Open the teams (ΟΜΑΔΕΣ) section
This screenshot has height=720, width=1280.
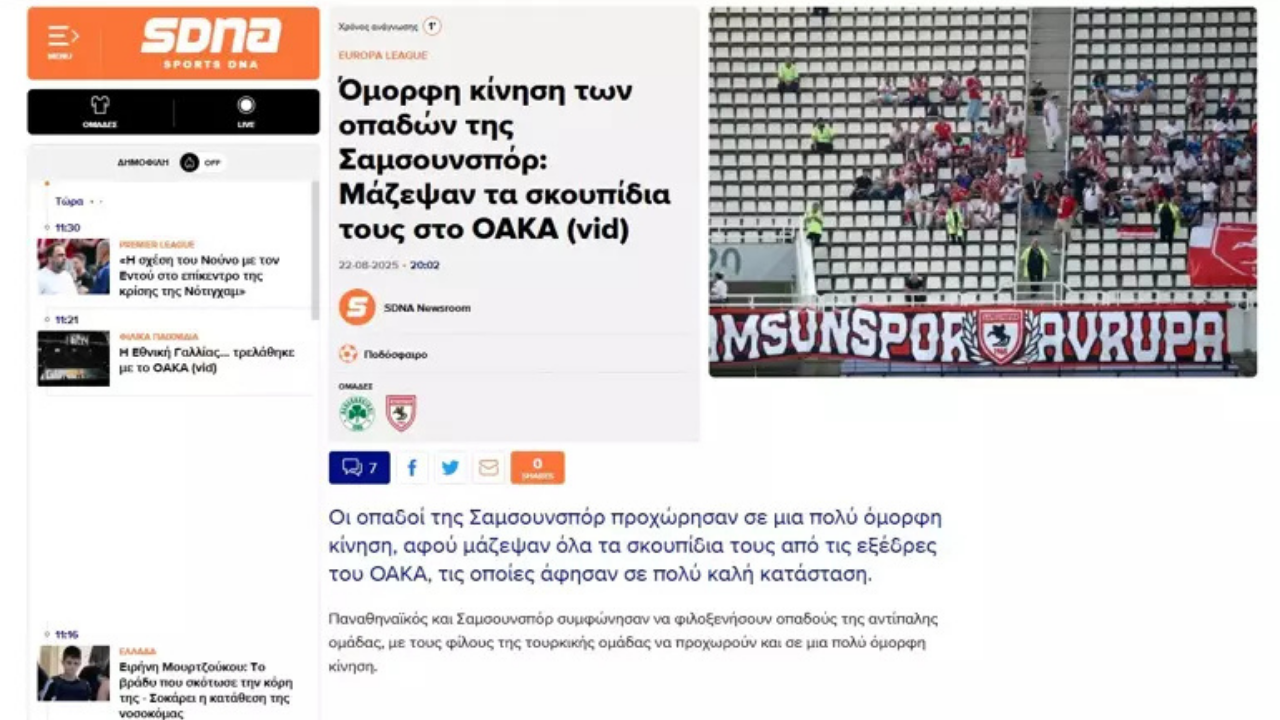tap(100, 111)
